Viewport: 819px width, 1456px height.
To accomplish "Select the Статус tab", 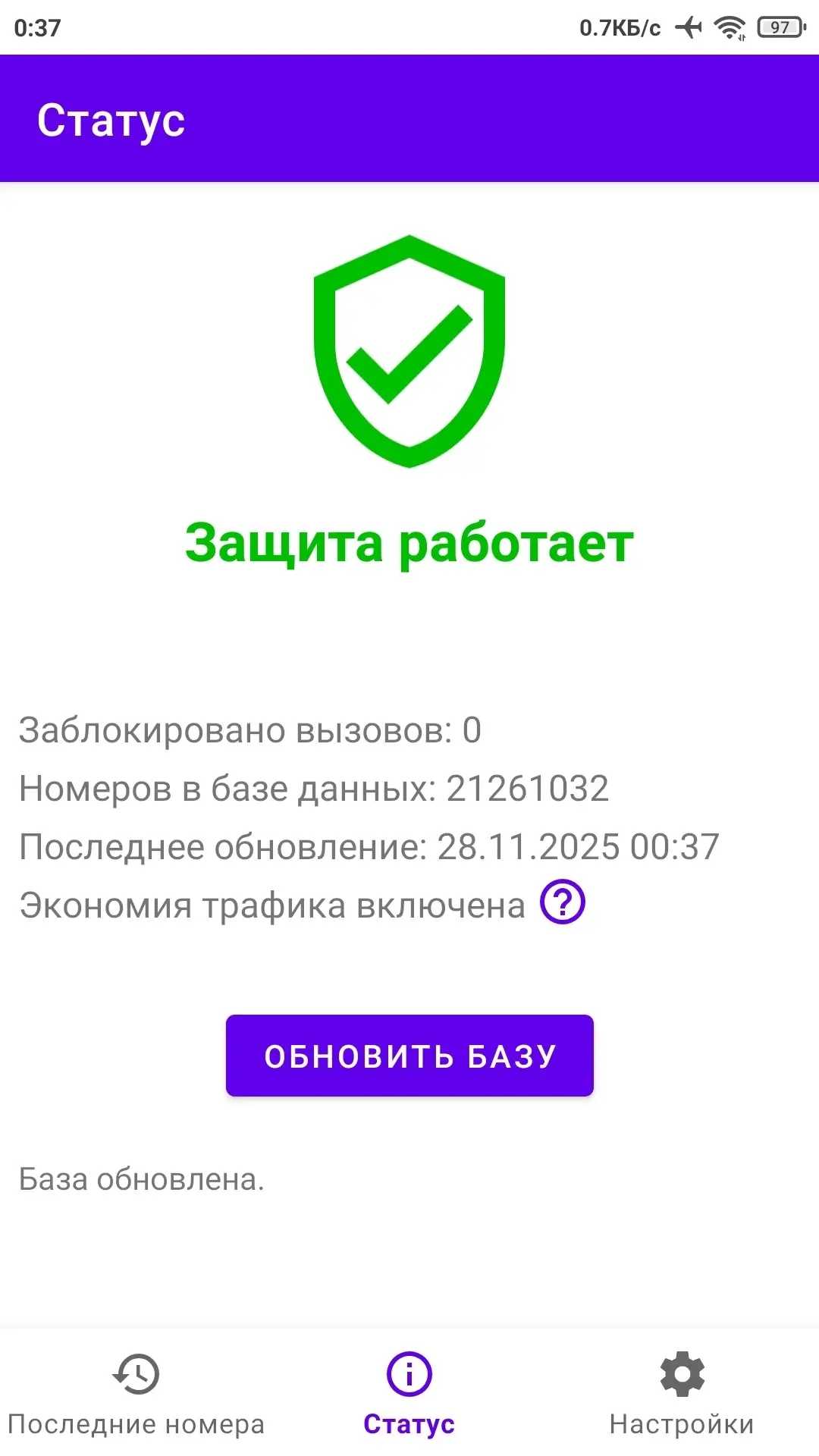I will click(409, 1394).
